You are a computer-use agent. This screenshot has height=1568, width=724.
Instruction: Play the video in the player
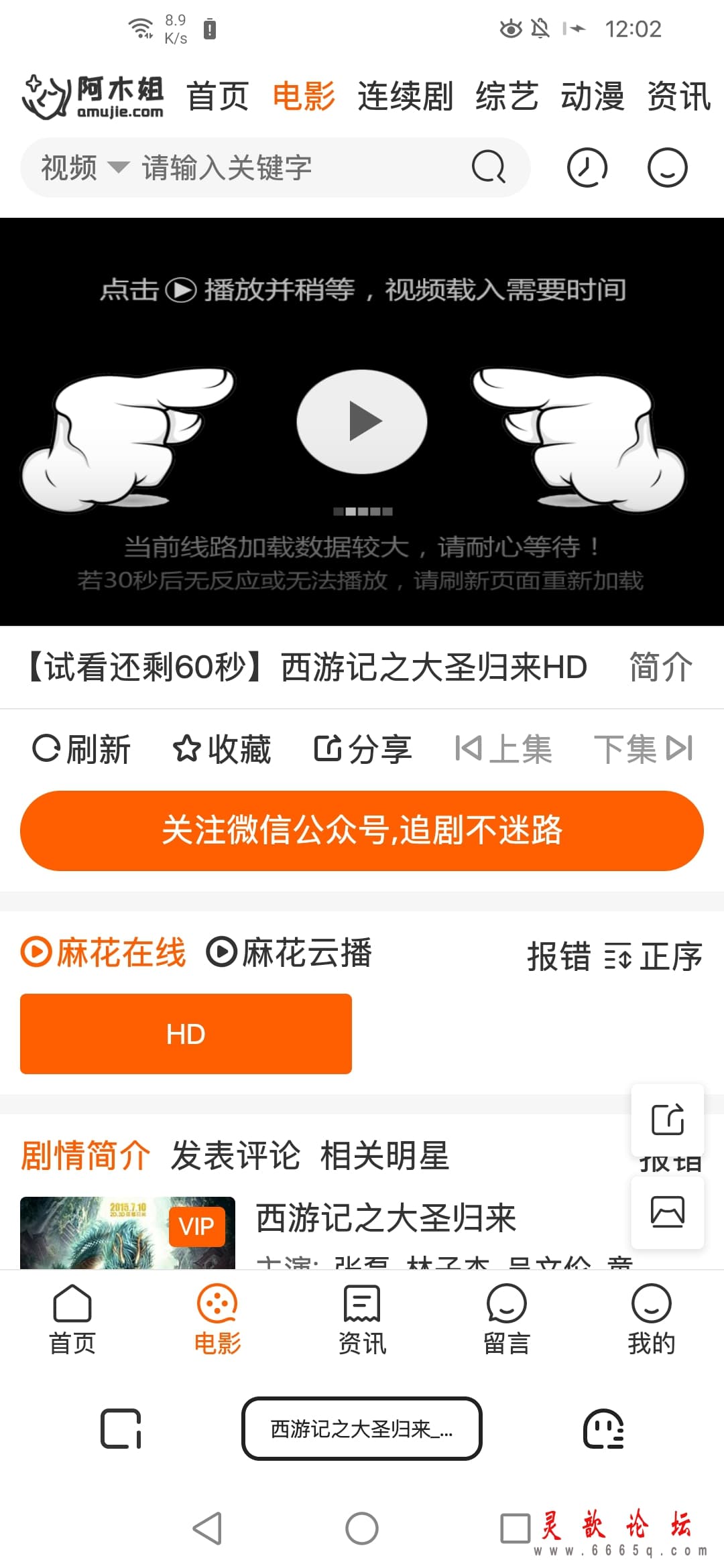(362, 421)
